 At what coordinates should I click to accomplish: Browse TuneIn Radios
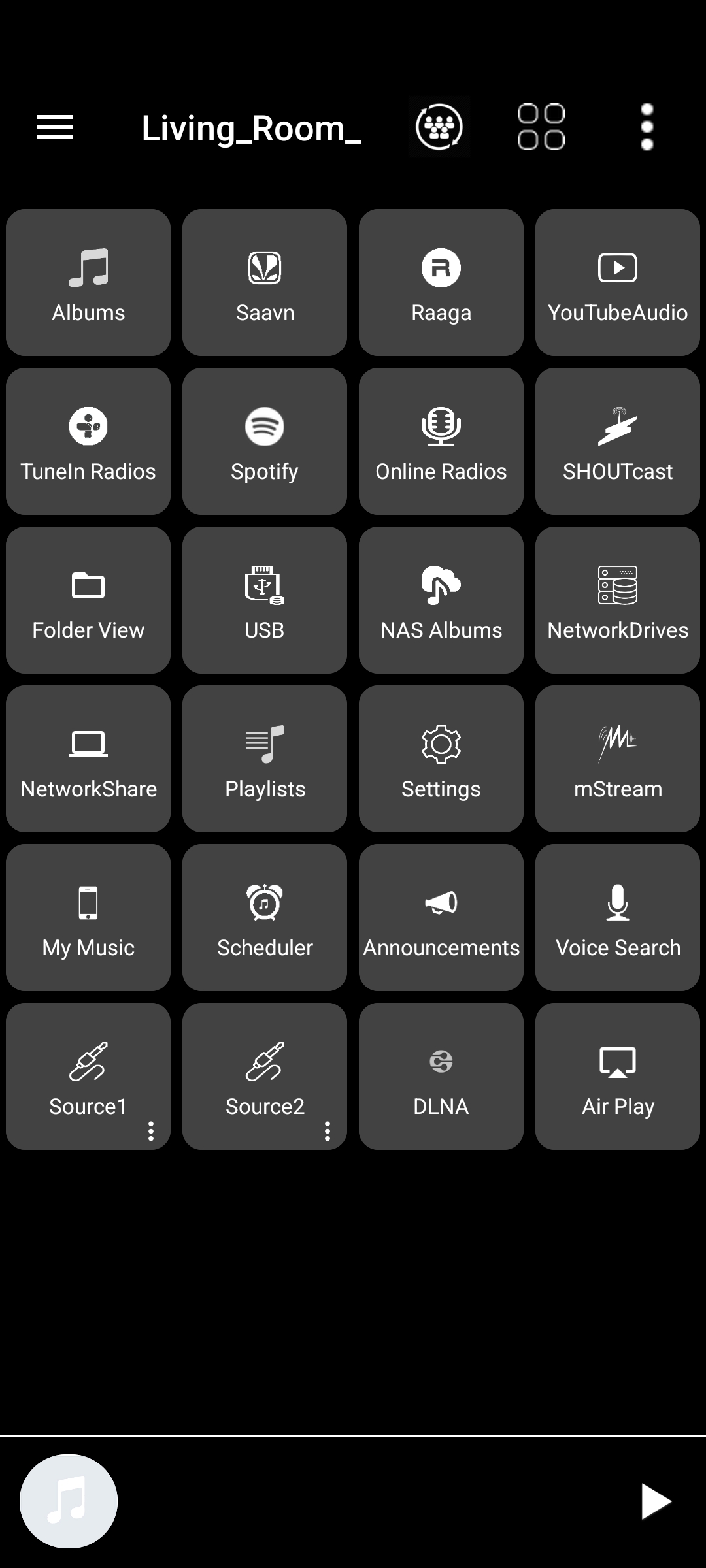[88, 441]
